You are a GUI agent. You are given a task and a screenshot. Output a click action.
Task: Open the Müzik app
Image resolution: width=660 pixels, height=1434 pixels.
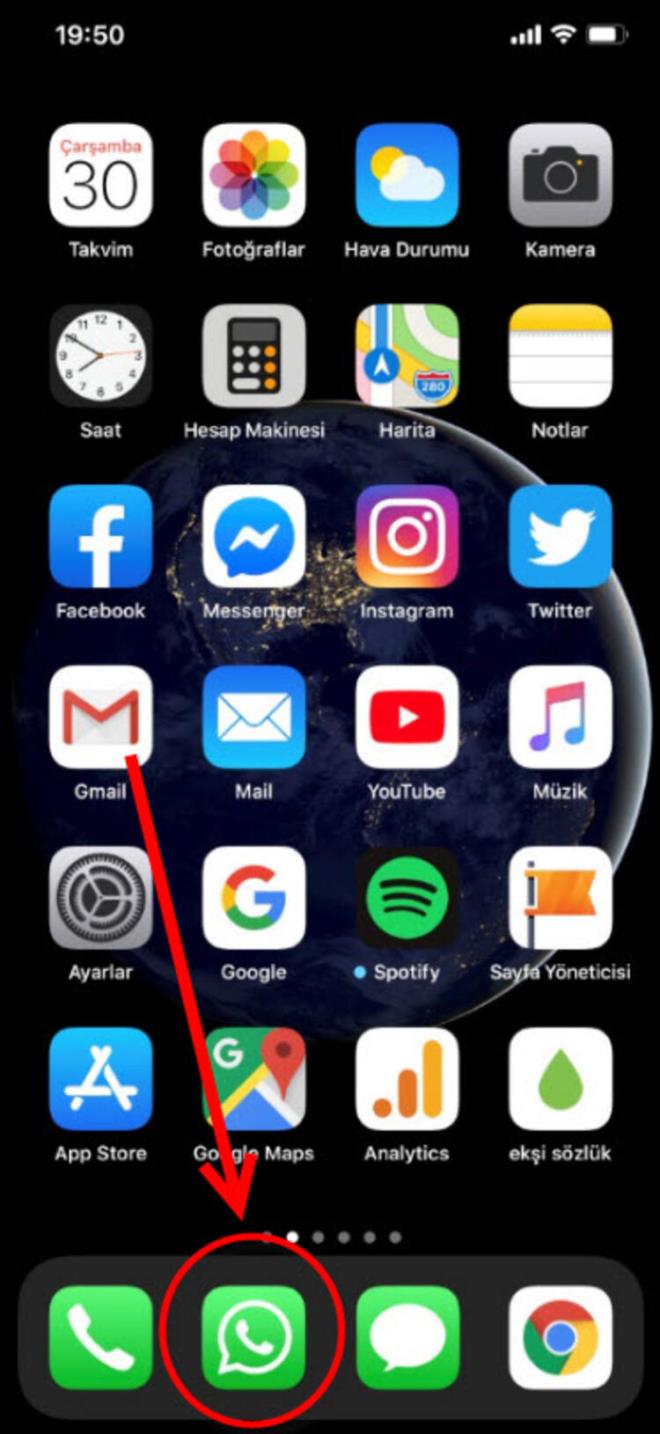click(x=560, y=717)
